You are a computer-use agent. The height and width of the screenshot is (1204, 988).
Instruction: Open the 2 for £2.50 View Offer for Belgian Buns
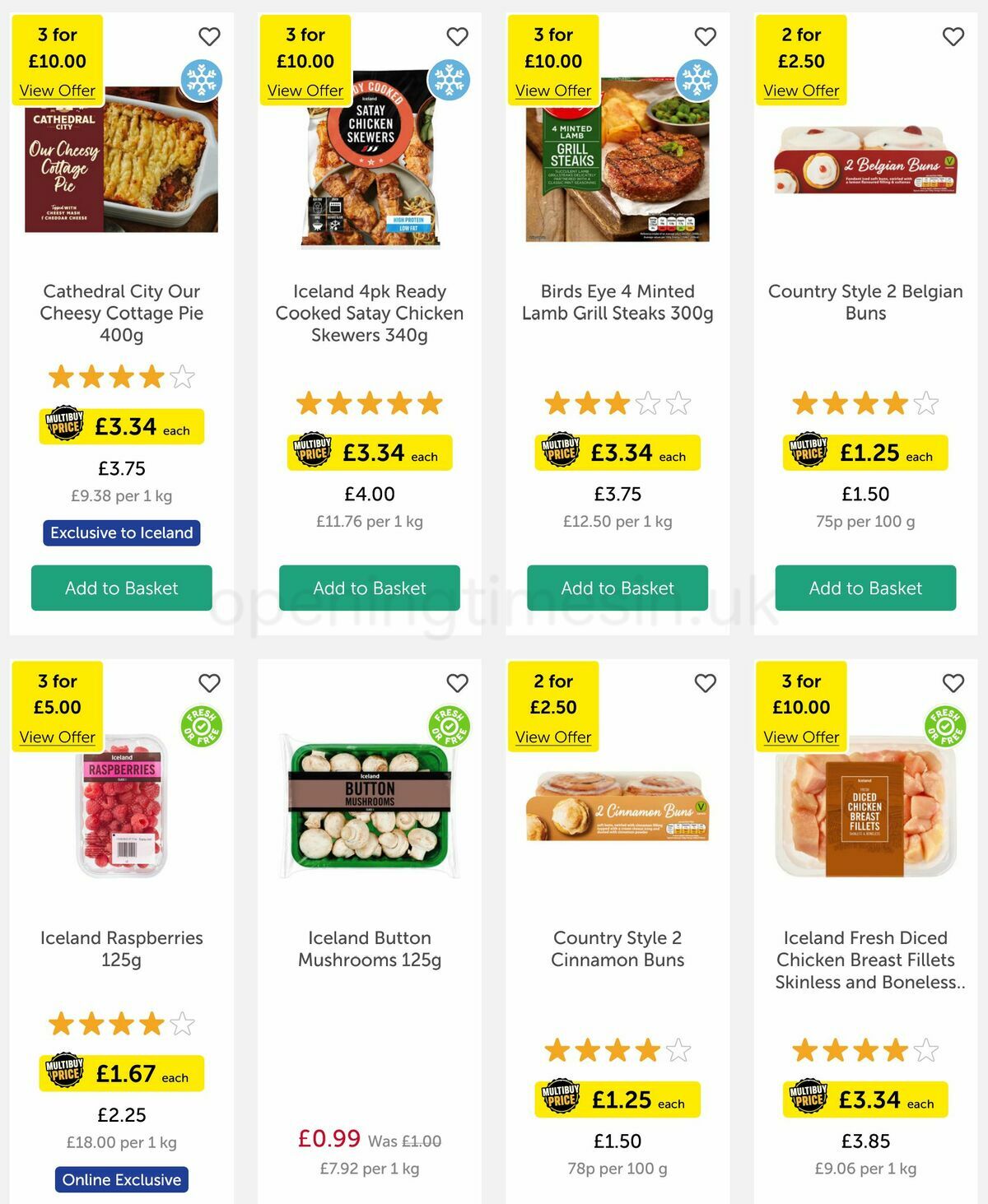(801, 91)
